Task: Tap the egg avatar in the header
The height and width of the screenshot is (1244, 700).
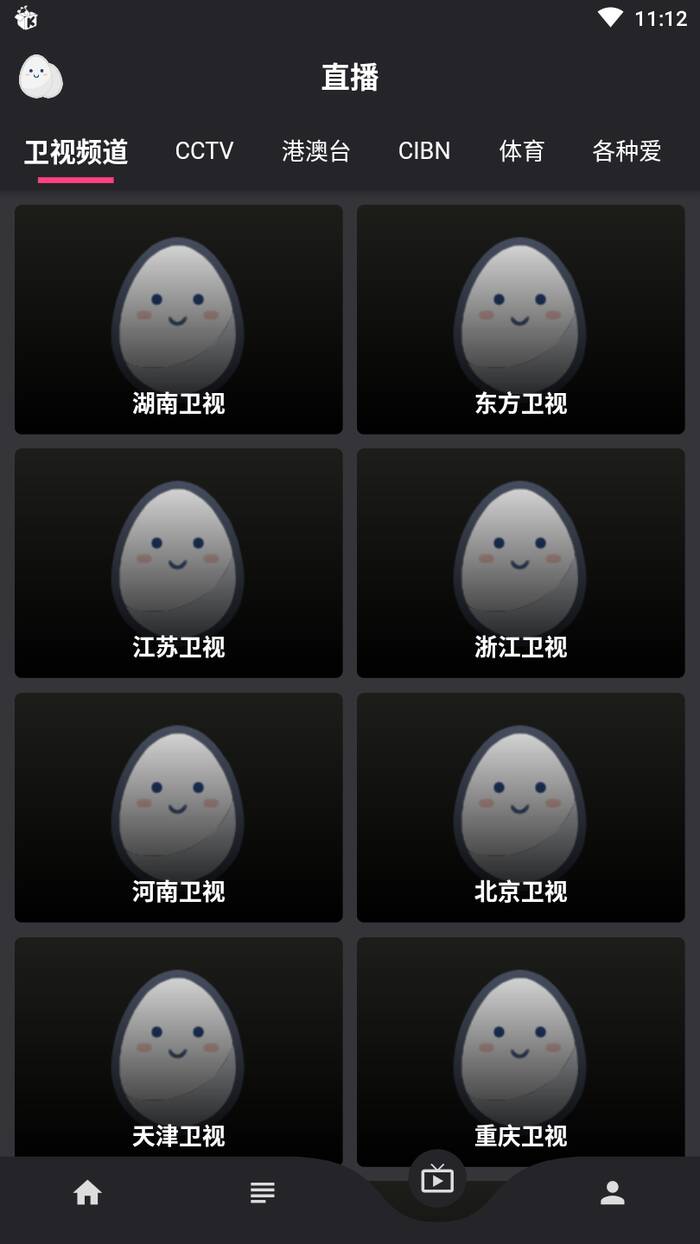Action: point(41,77)
